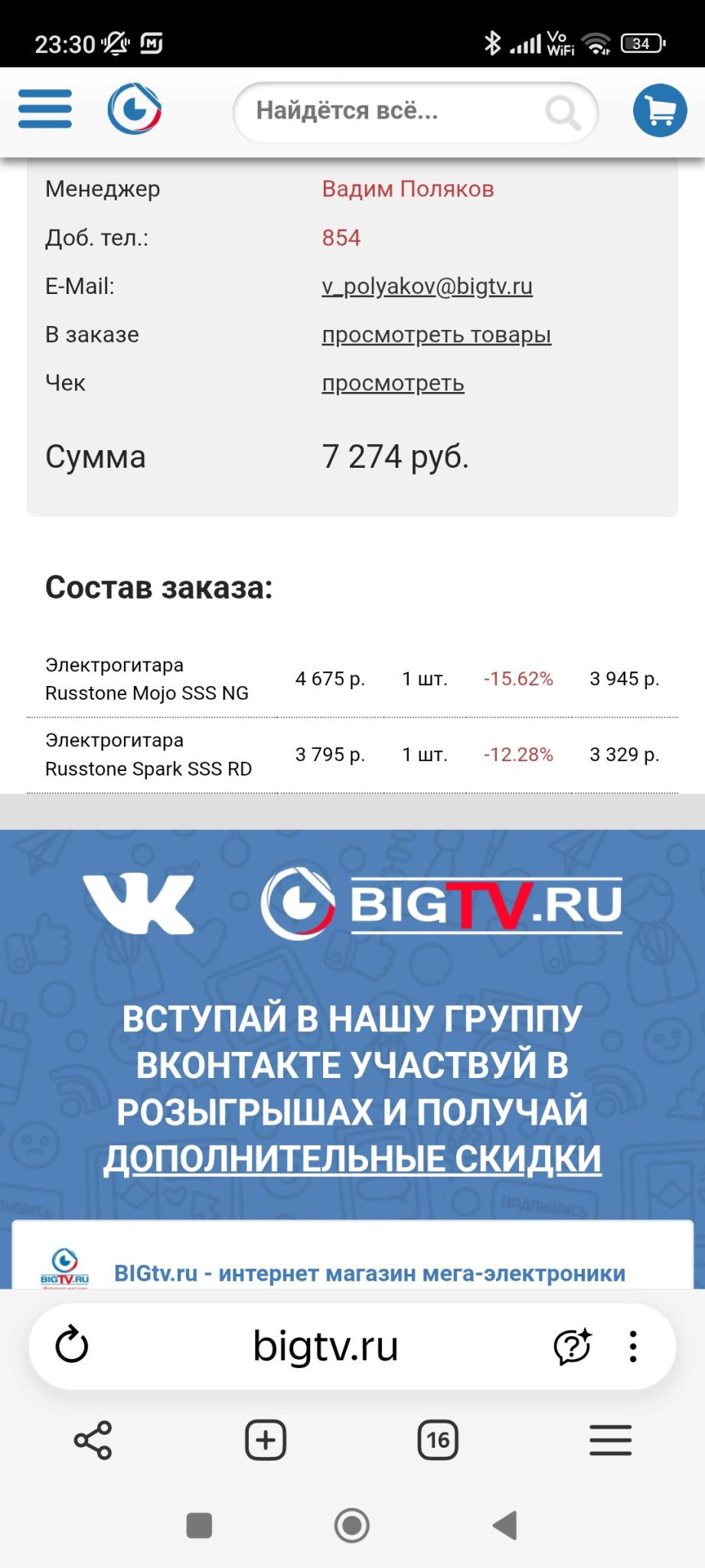Viewport: 705px width, 1568px height.
Task: Go back with the system back button
Action: click(x=504, y=1525)
